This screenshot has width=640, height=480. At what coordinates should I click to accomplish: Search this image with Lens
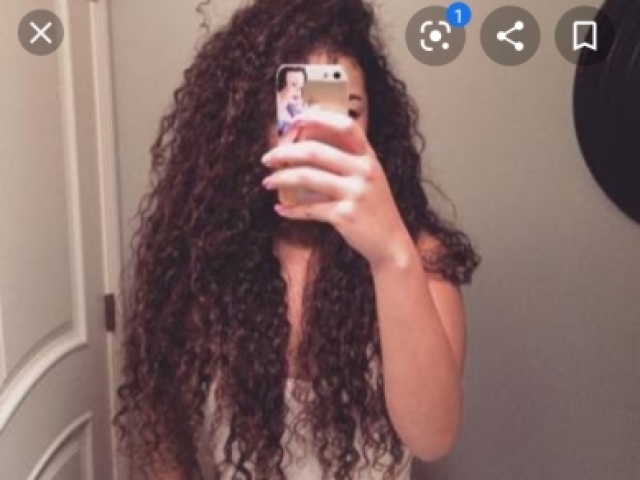tap(435, 36)
